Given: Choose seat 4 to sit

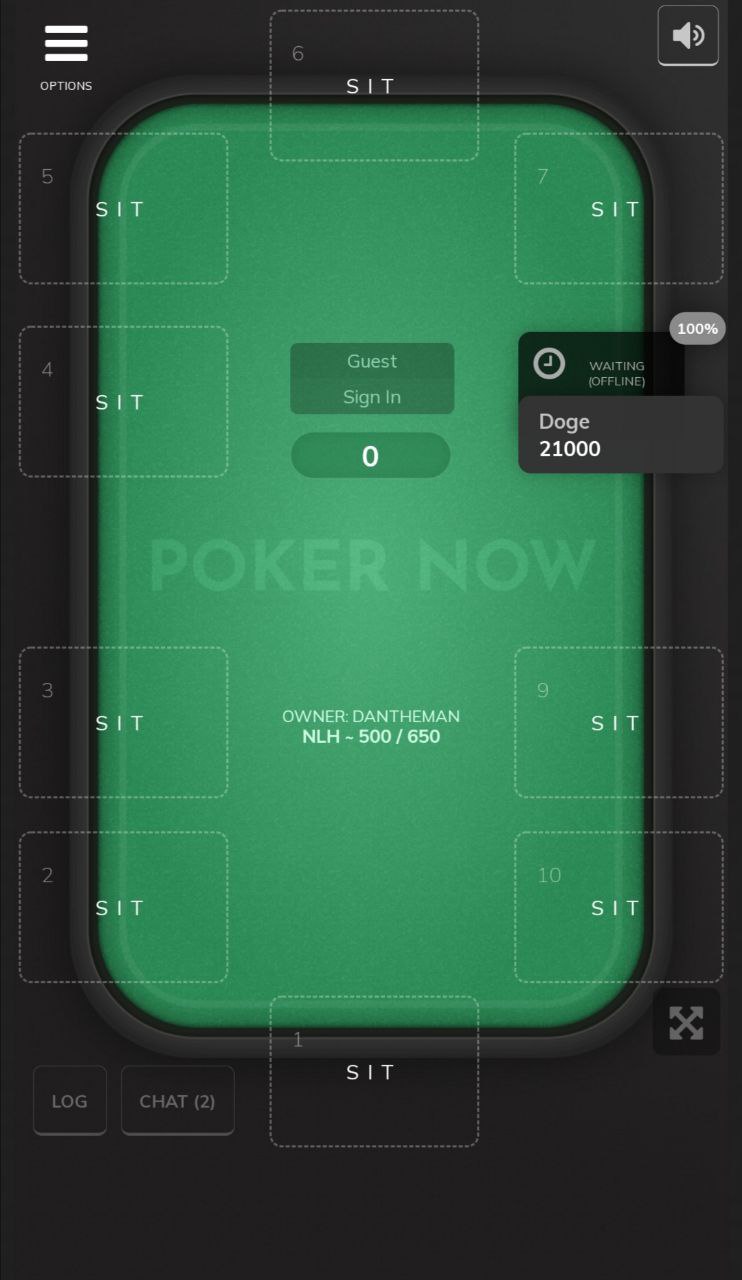Looking at the screenshot, I should point(124,402).
